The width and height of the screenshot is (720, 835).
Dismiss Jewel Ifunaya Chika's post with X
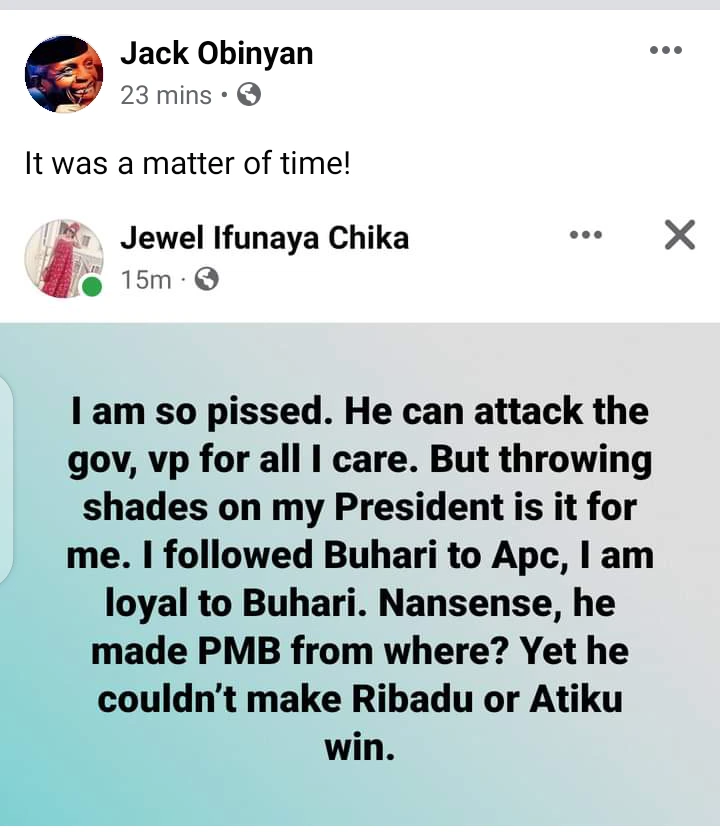(x=679, y=235)
